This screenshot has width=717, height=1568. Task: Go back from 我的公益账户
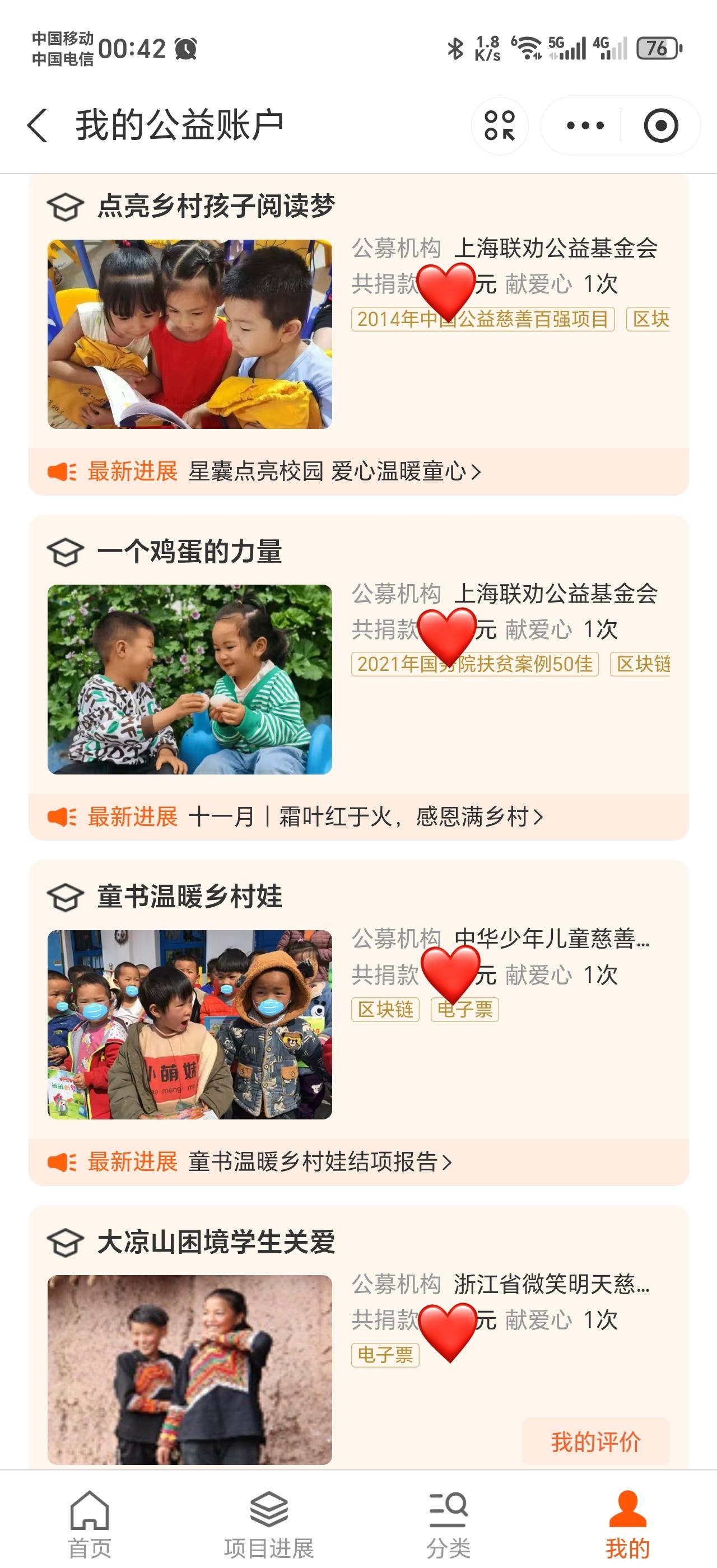(38, 126)
